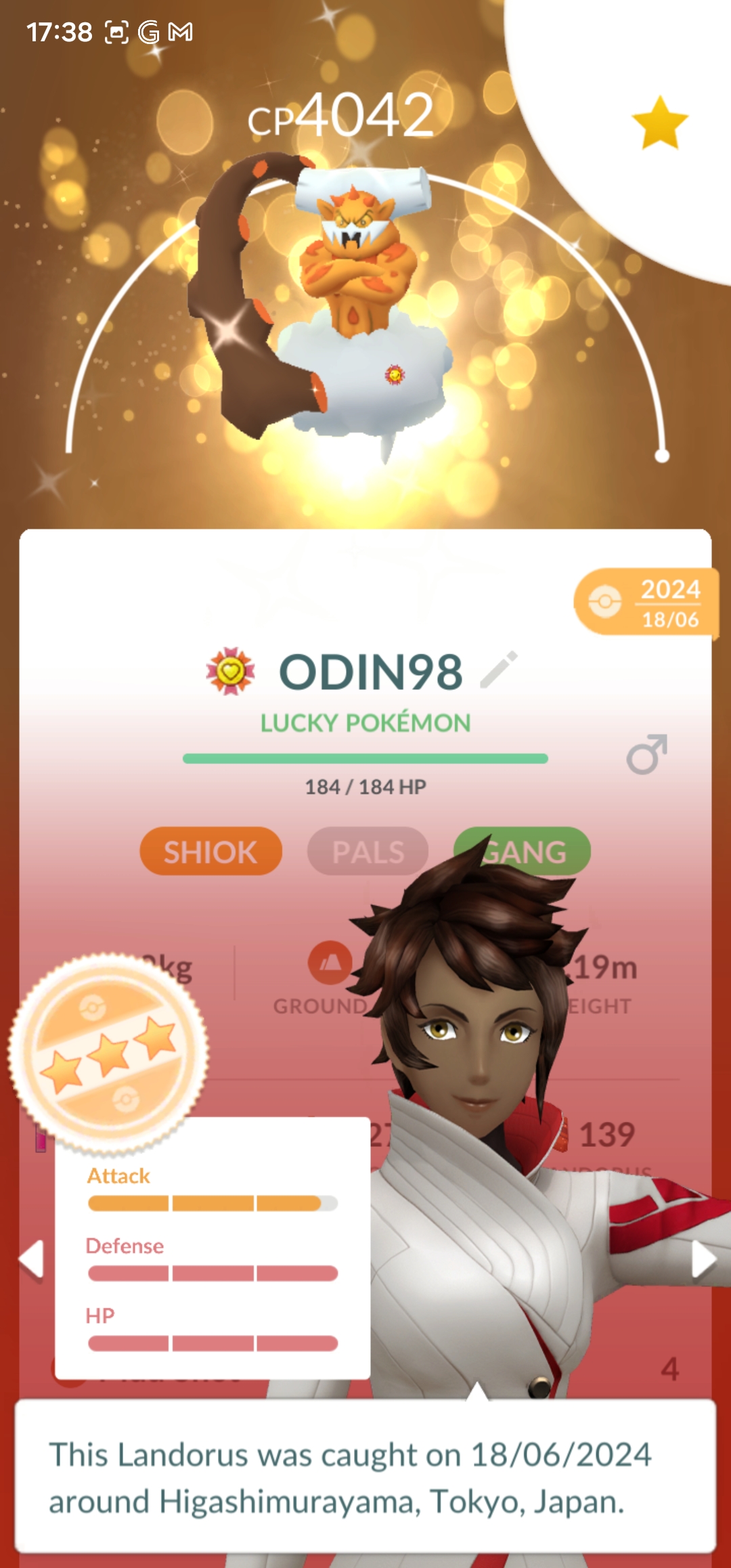Edit the nickname ODIN98 with the pencil
Viewport: 731px width, 1568px height.
[499, 670]
